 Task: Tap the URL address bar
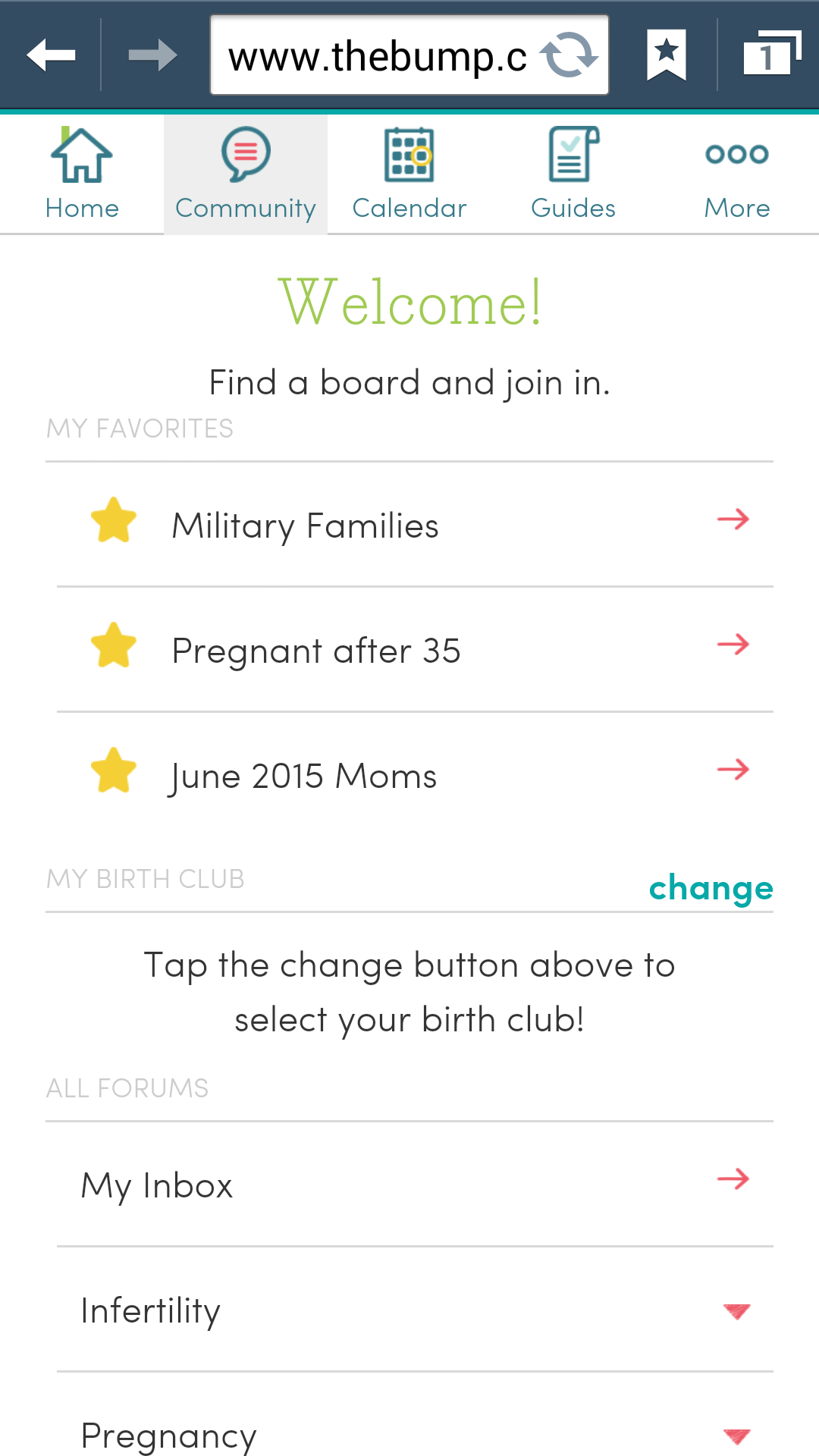point(377,56)
